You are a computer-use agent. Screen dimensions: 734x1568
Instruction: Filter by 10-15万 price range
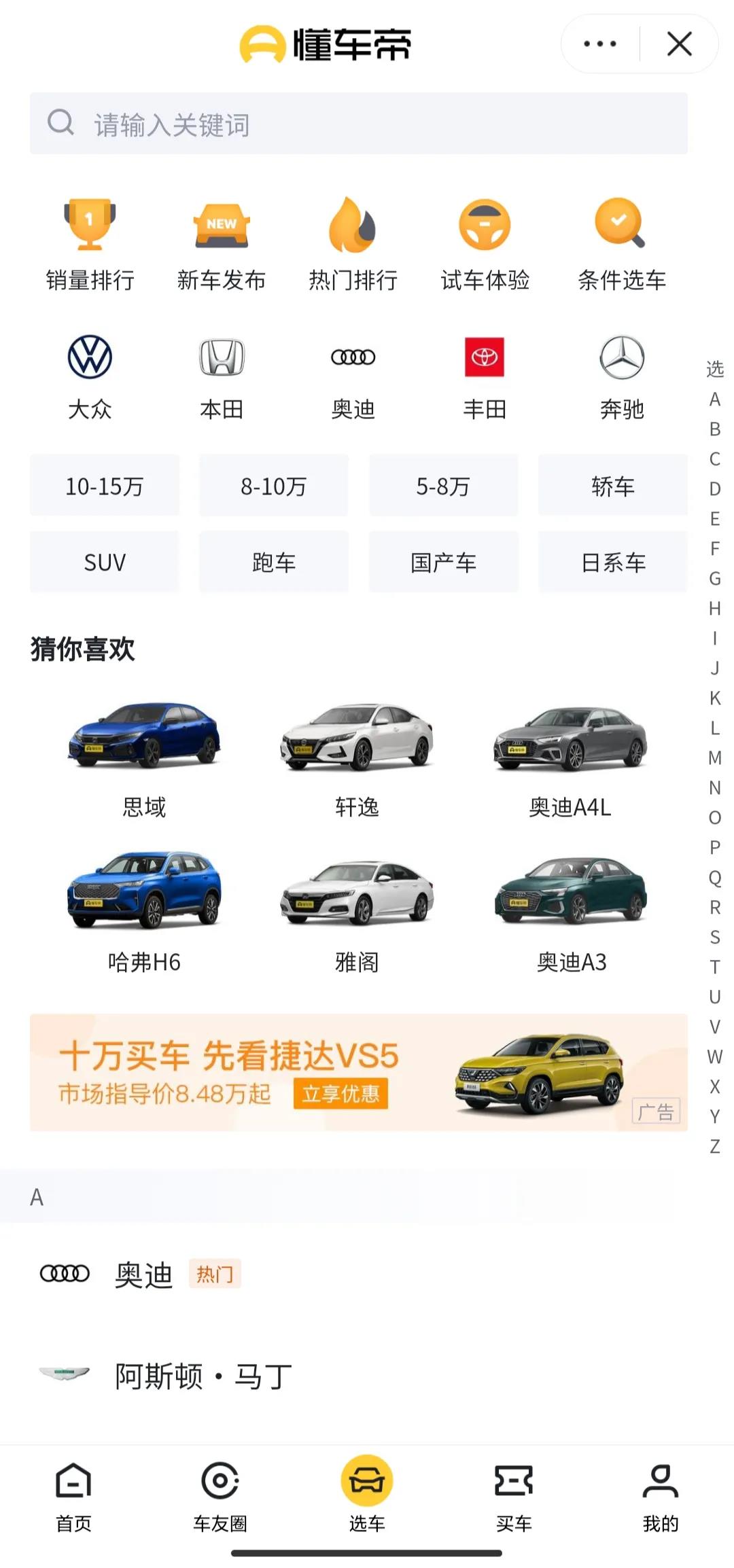[x=105, y=486]
